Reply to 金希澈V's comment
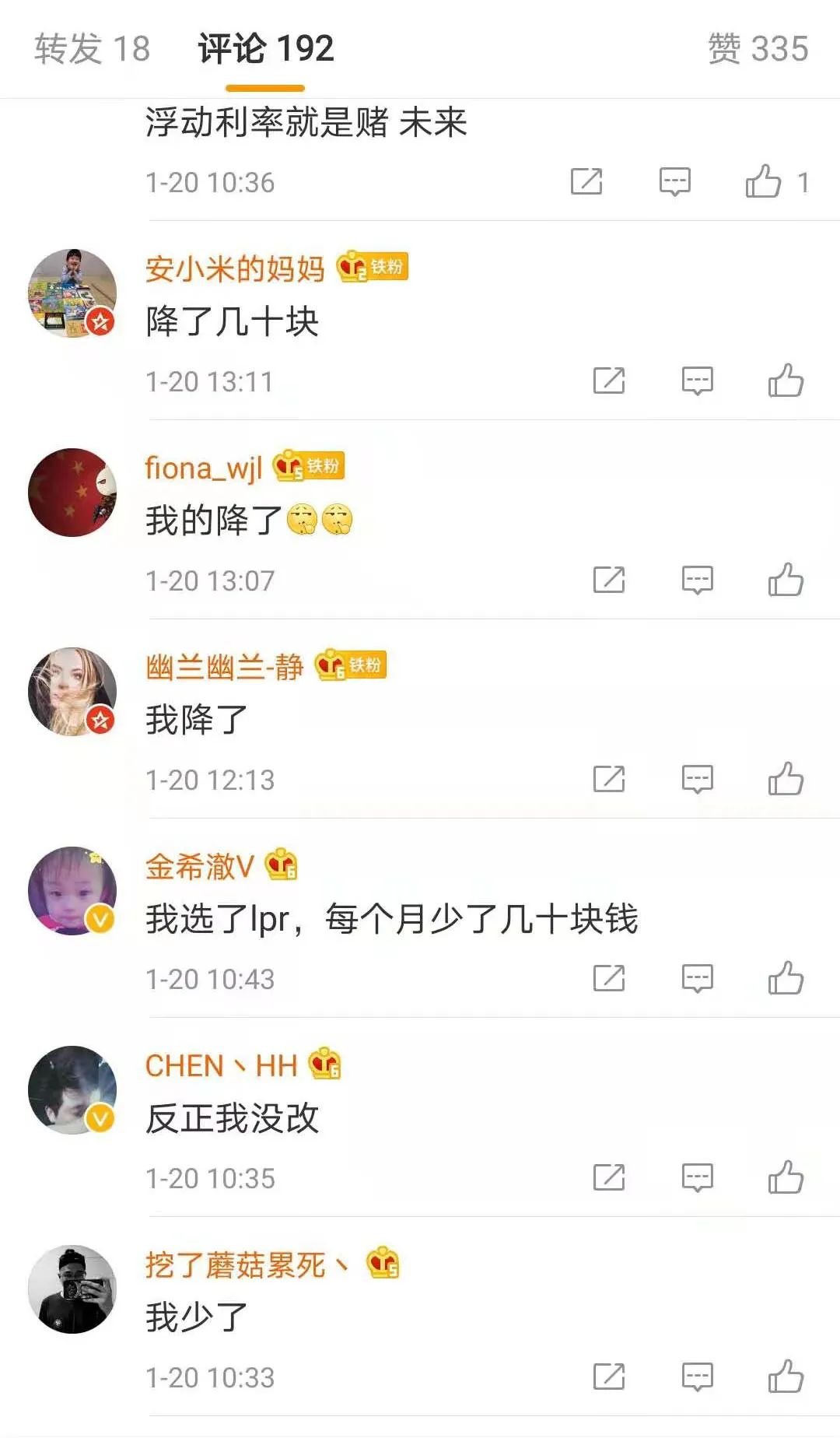 point(697,979)
